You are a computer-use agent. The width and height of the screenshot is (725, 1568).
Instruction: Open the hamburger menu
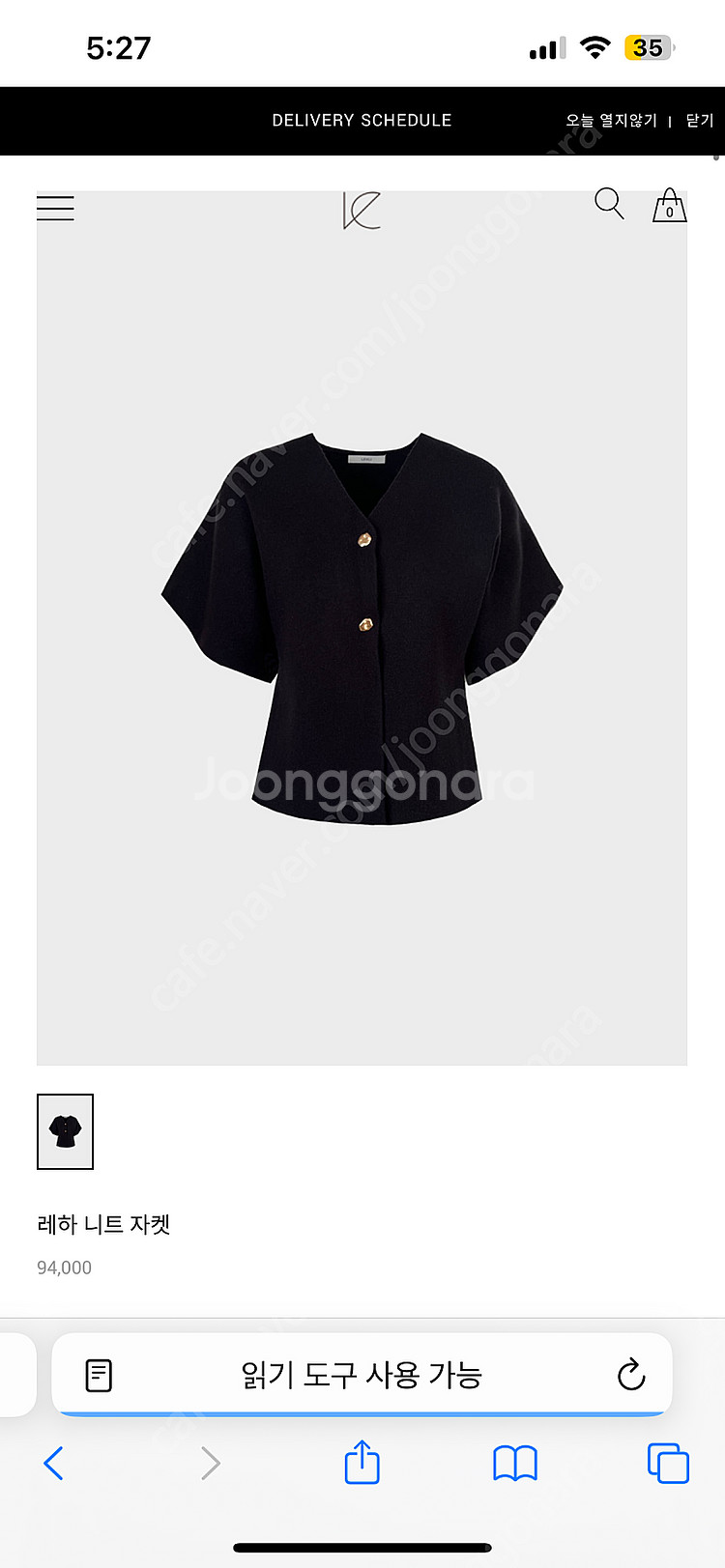pyautogui.click(x=55, y=208)
